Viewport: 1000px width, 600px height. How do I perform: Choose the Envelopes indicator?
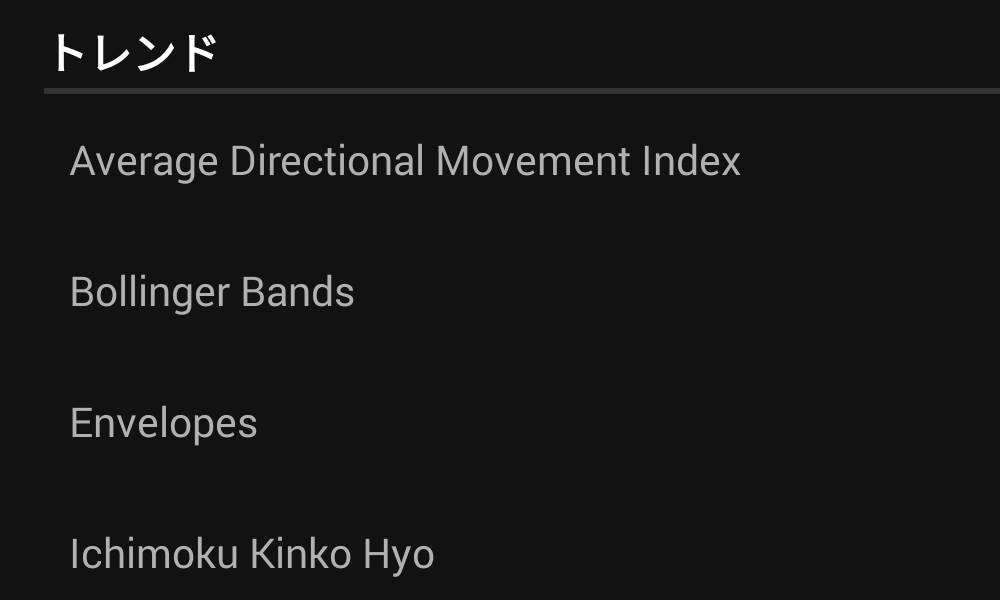(x=164, y=424)
